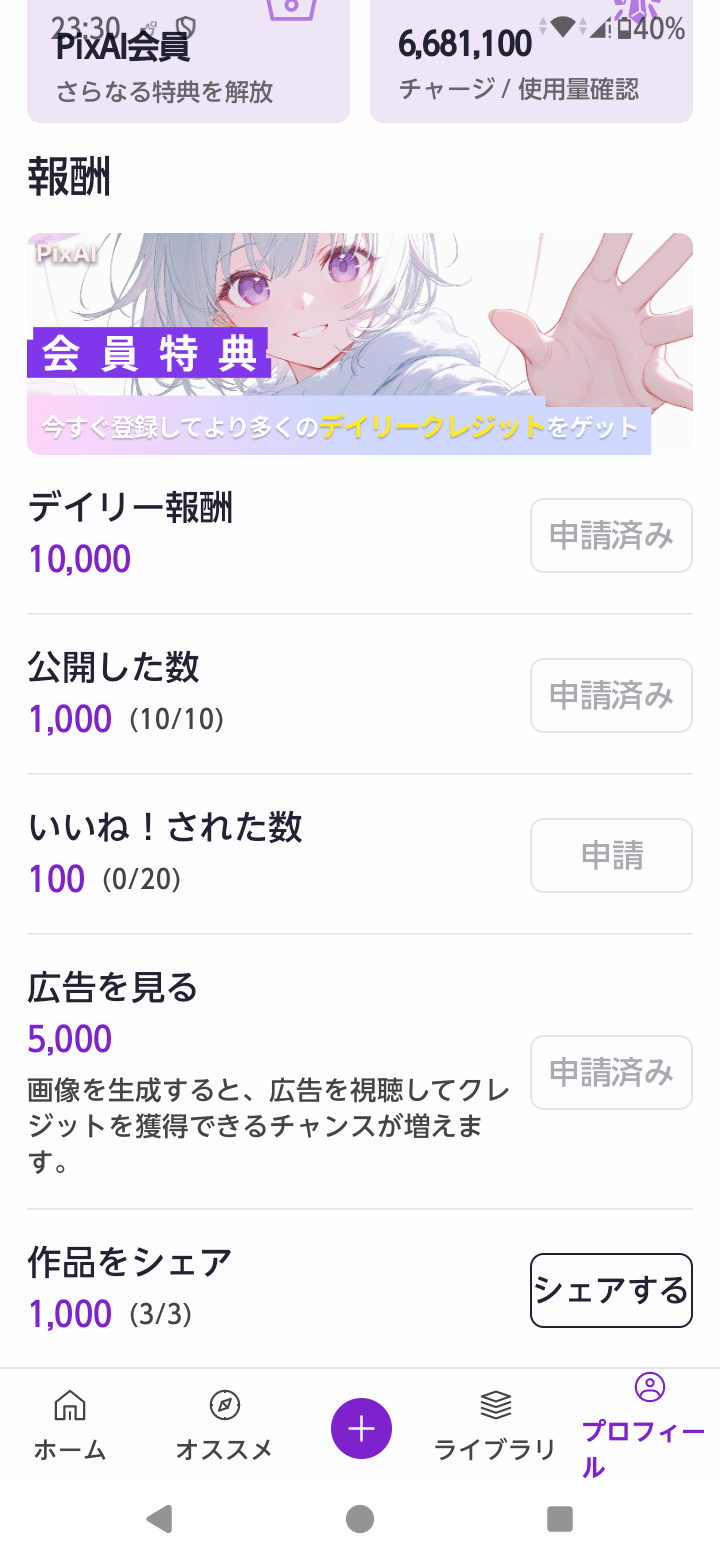Open the ライブラリ tab
This screenshot has width=720, height=1560.
click(x=495, y=1425)
